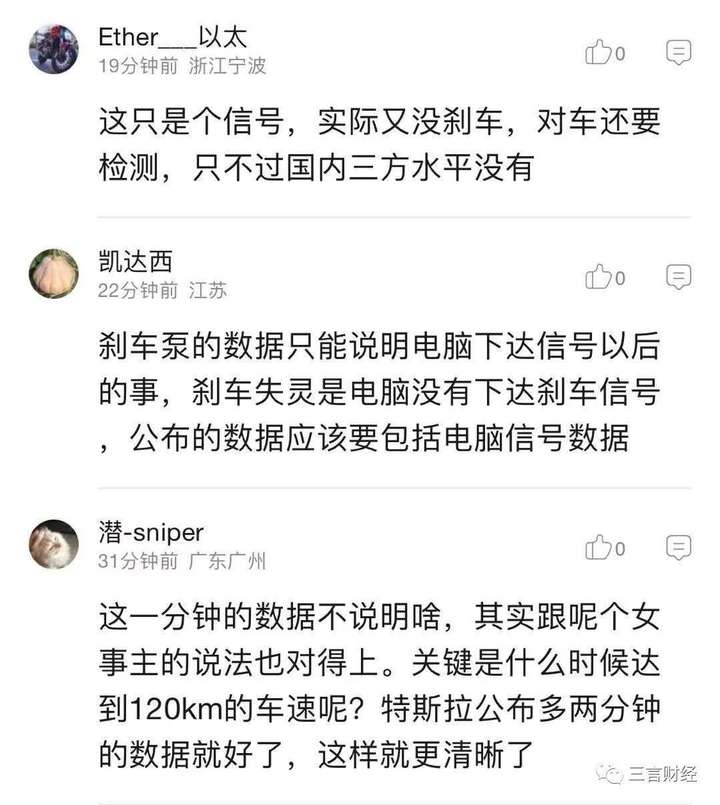Viewport: 720px width, 805px height.
Task: Open 凯达西's profile avatar
Action: pyautogui.click(x=54, y=274)
